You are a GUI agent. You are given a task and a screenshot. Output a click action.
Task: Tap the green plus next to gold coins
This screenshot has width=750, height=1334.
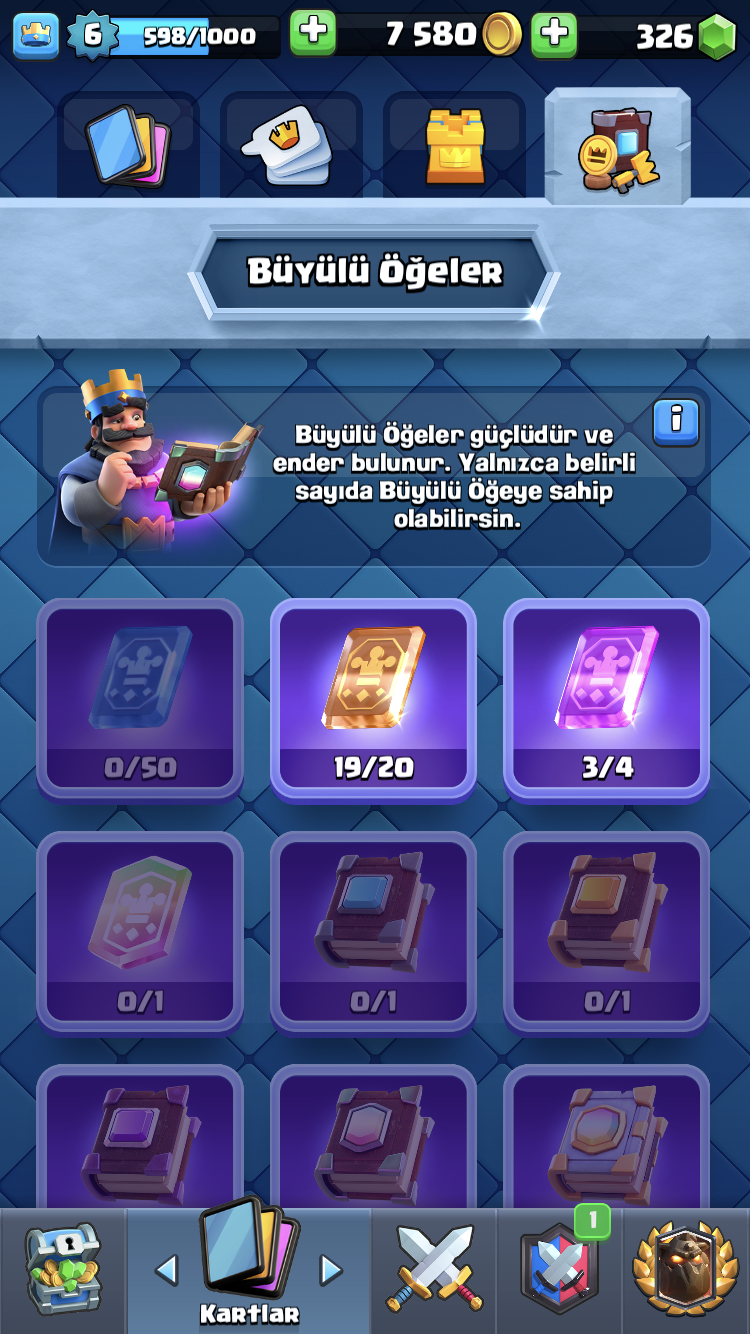coord(313,33)
